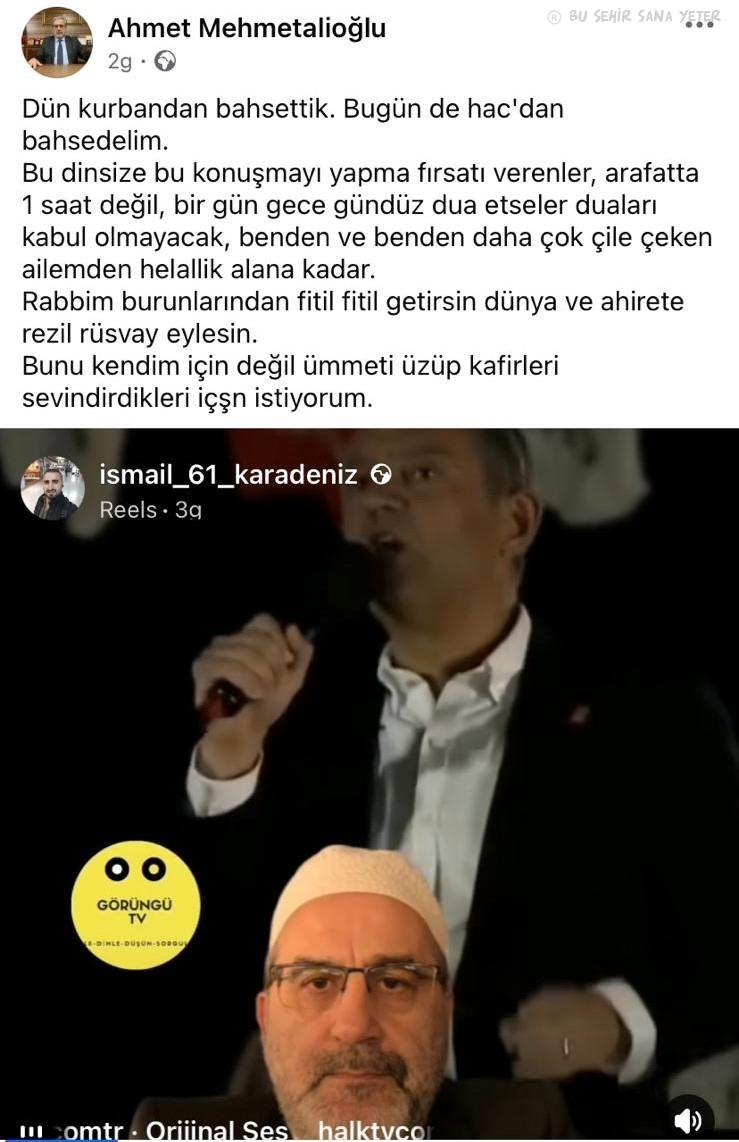The width and height of the screenshot is (739, 1142).
Task: Open ismail_61_karadeniz's reel profile
Action: click(x=228, y=475)
